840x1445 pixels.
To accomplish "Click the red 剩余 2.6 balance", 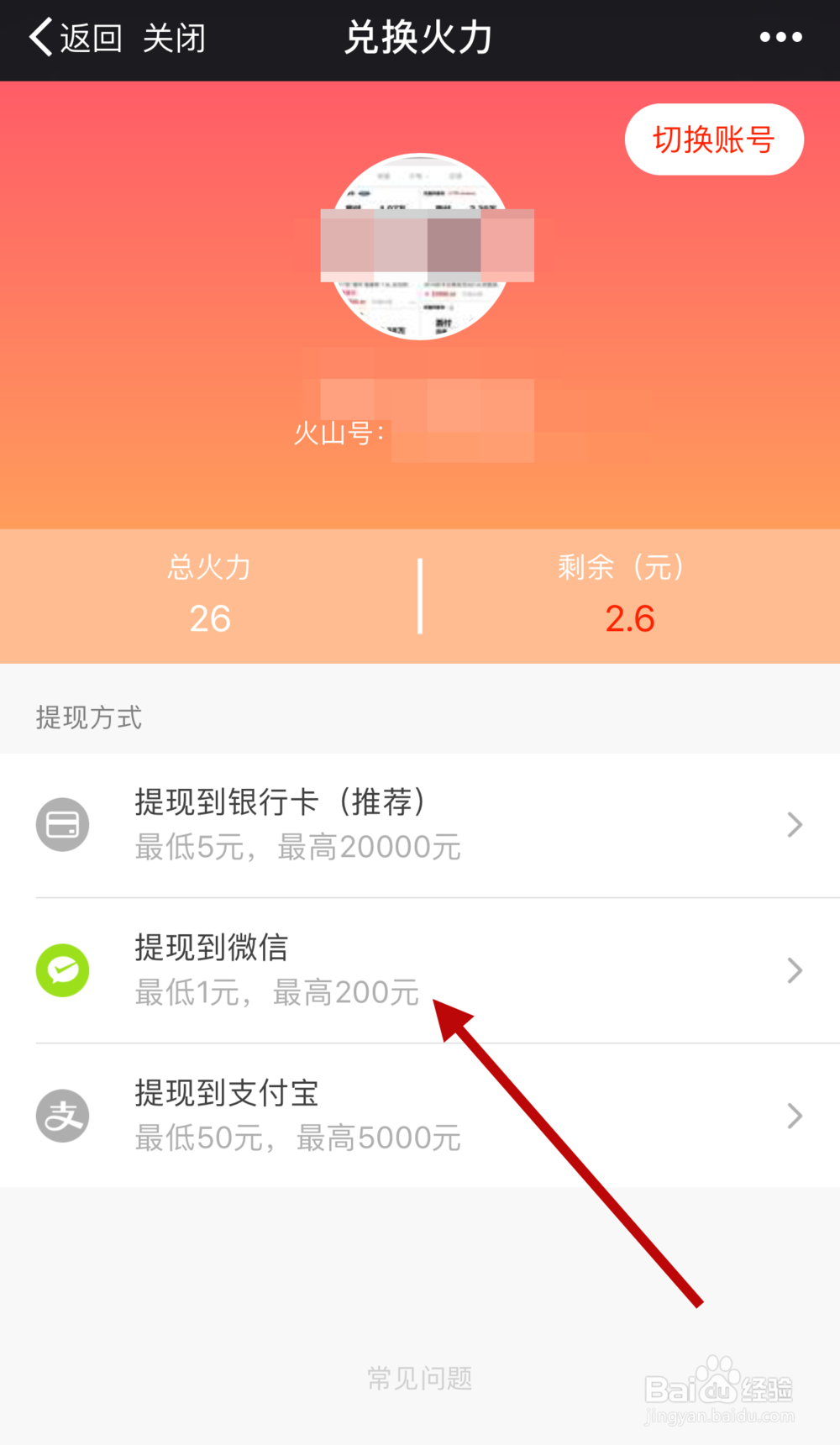I will coord(629,619).
